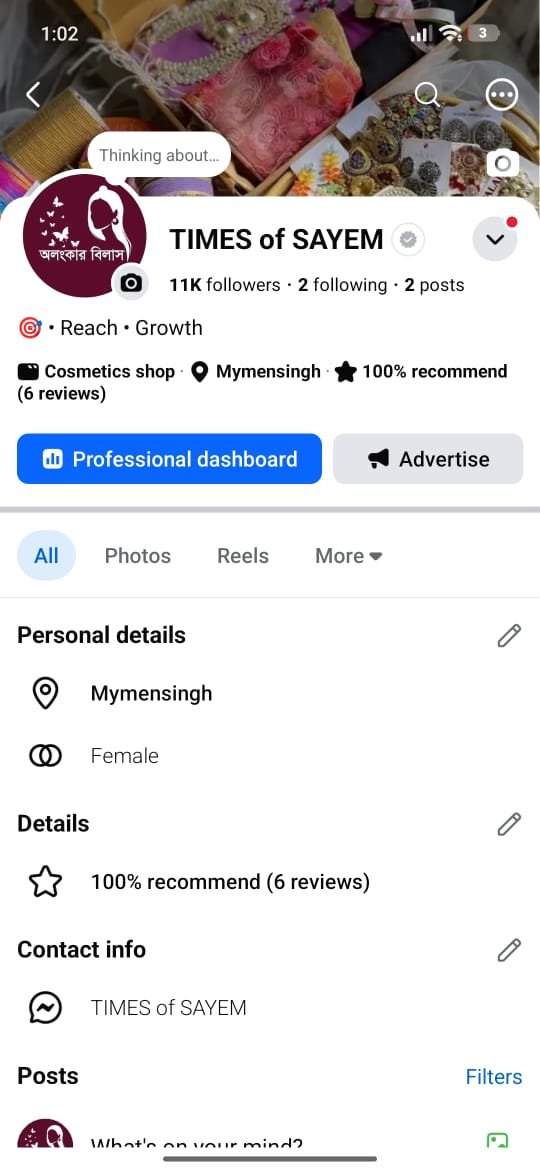Go back using the top-left arrow
This screenshot has height=1170, width=540.
click(x=33, y=95)
